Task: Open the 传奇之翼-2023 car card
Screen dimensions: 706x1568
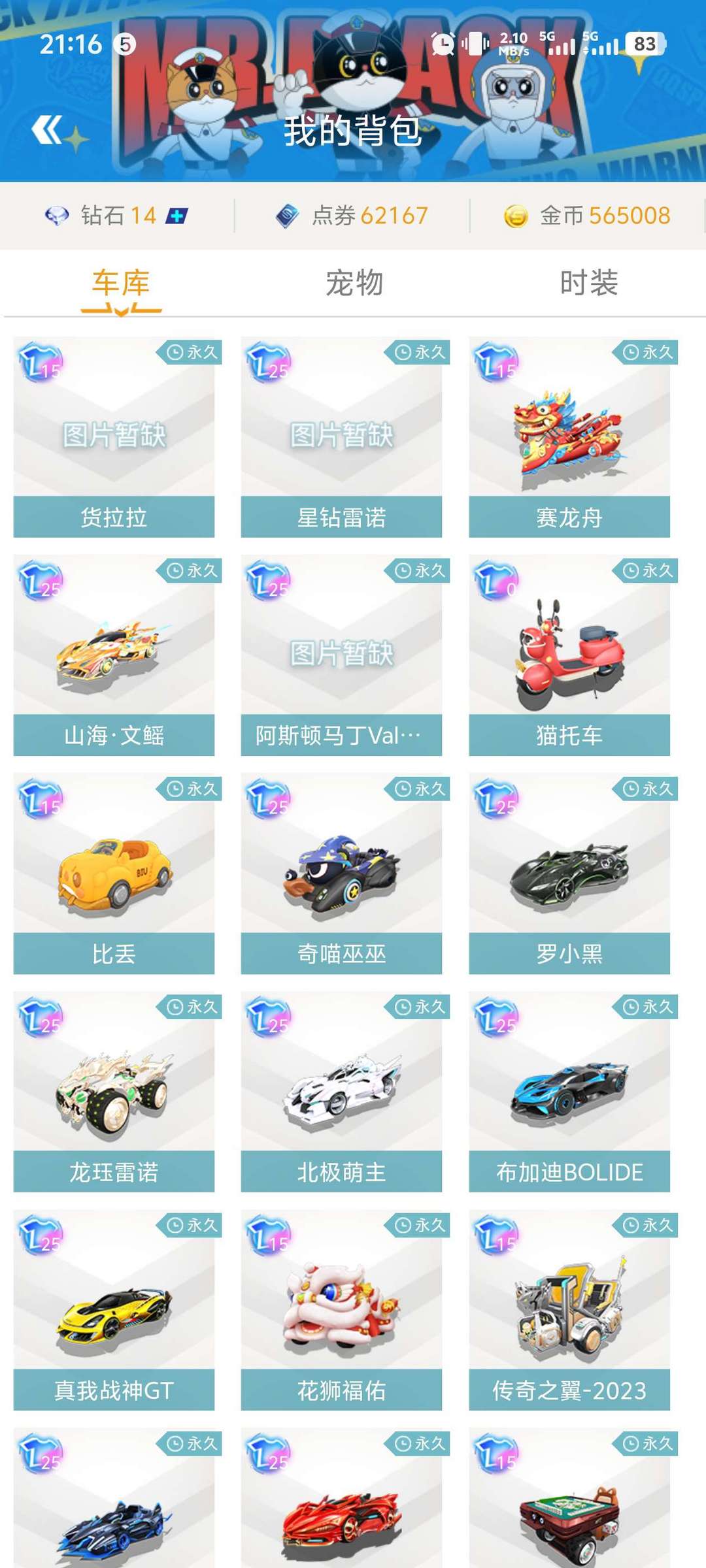Action: tap(569, 1310)
